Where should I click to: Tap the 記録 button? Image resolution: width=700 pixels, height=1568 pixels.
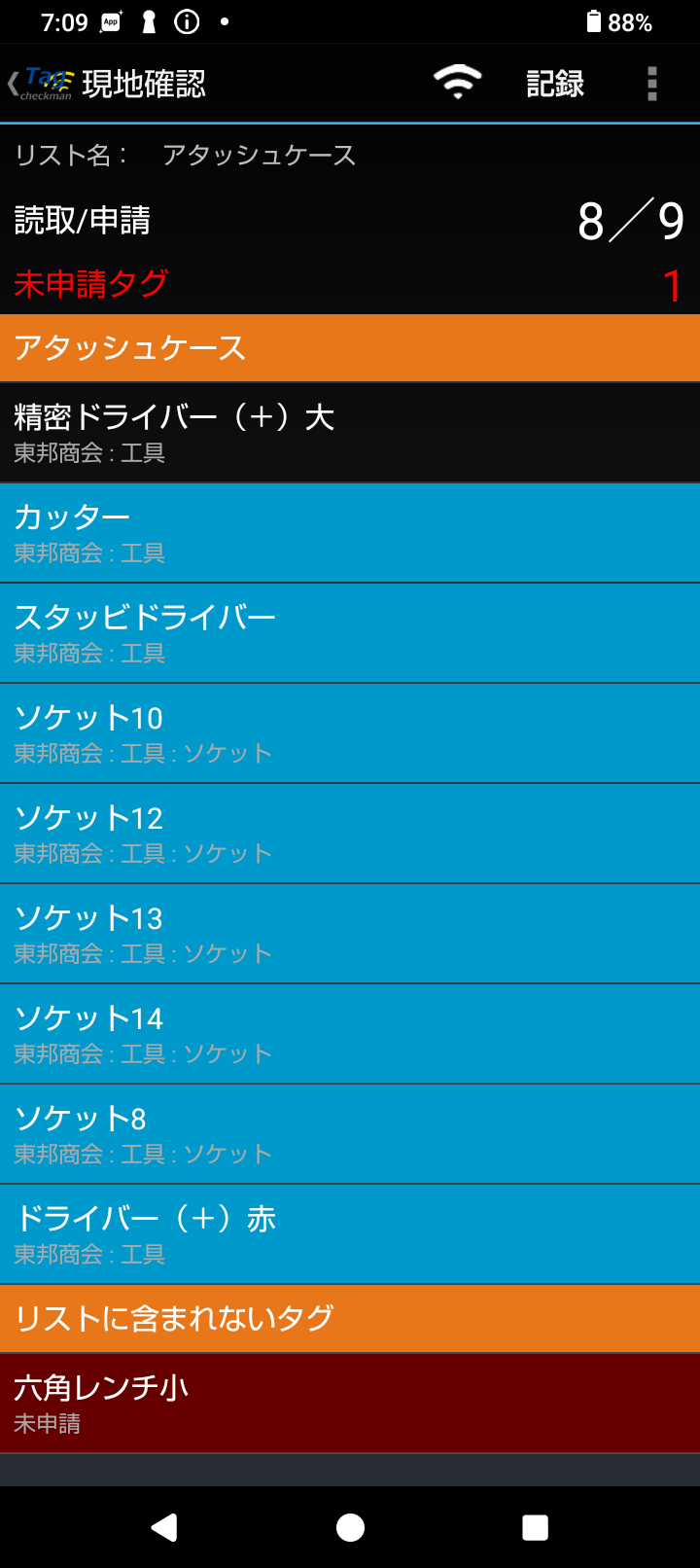pos(554,84)
